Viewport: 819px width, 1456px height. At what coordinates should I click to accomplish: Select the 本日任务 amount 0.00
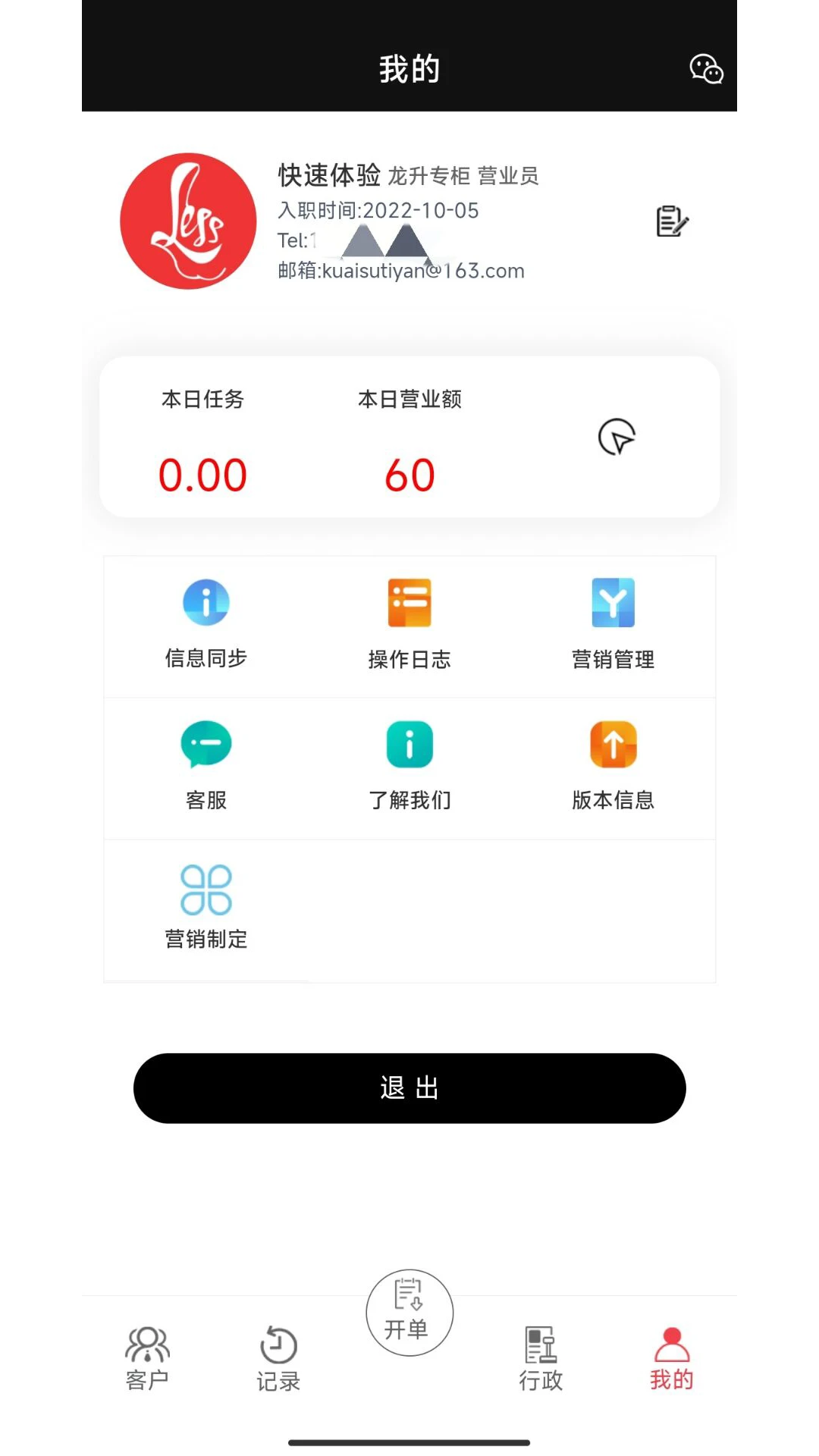[203, 474]
